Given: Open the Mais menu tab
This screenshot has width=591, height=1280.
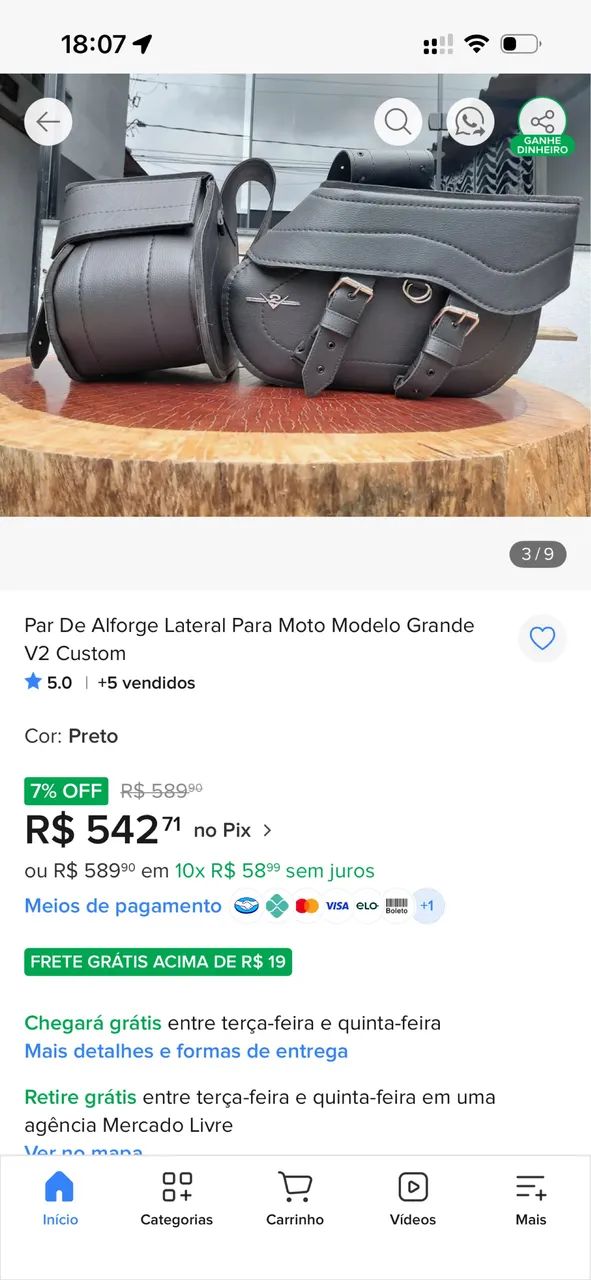Looking at the screenshot, I should point(531,1199).
